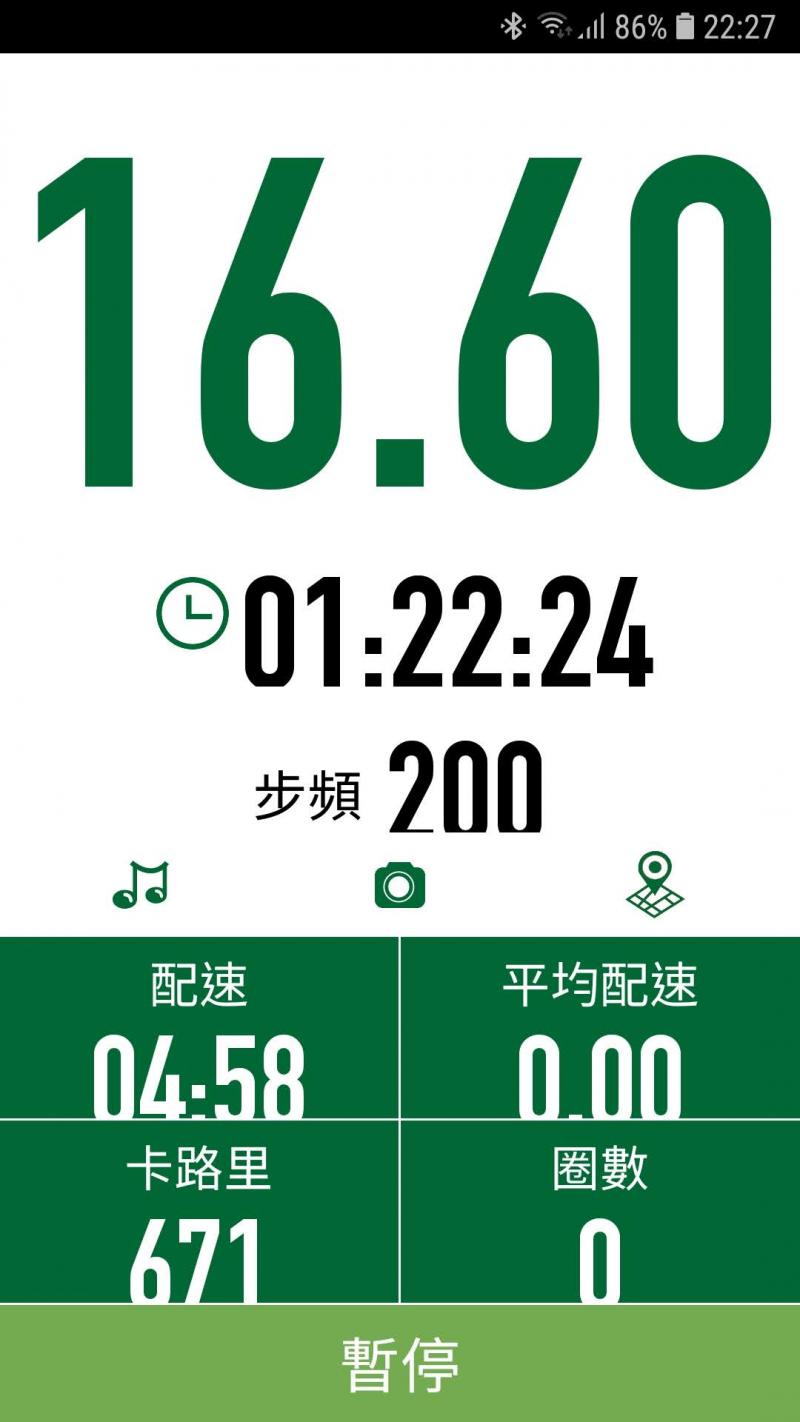Open the camera to take a photo
Screen dimensions: 800x1422
coord(400,885)
